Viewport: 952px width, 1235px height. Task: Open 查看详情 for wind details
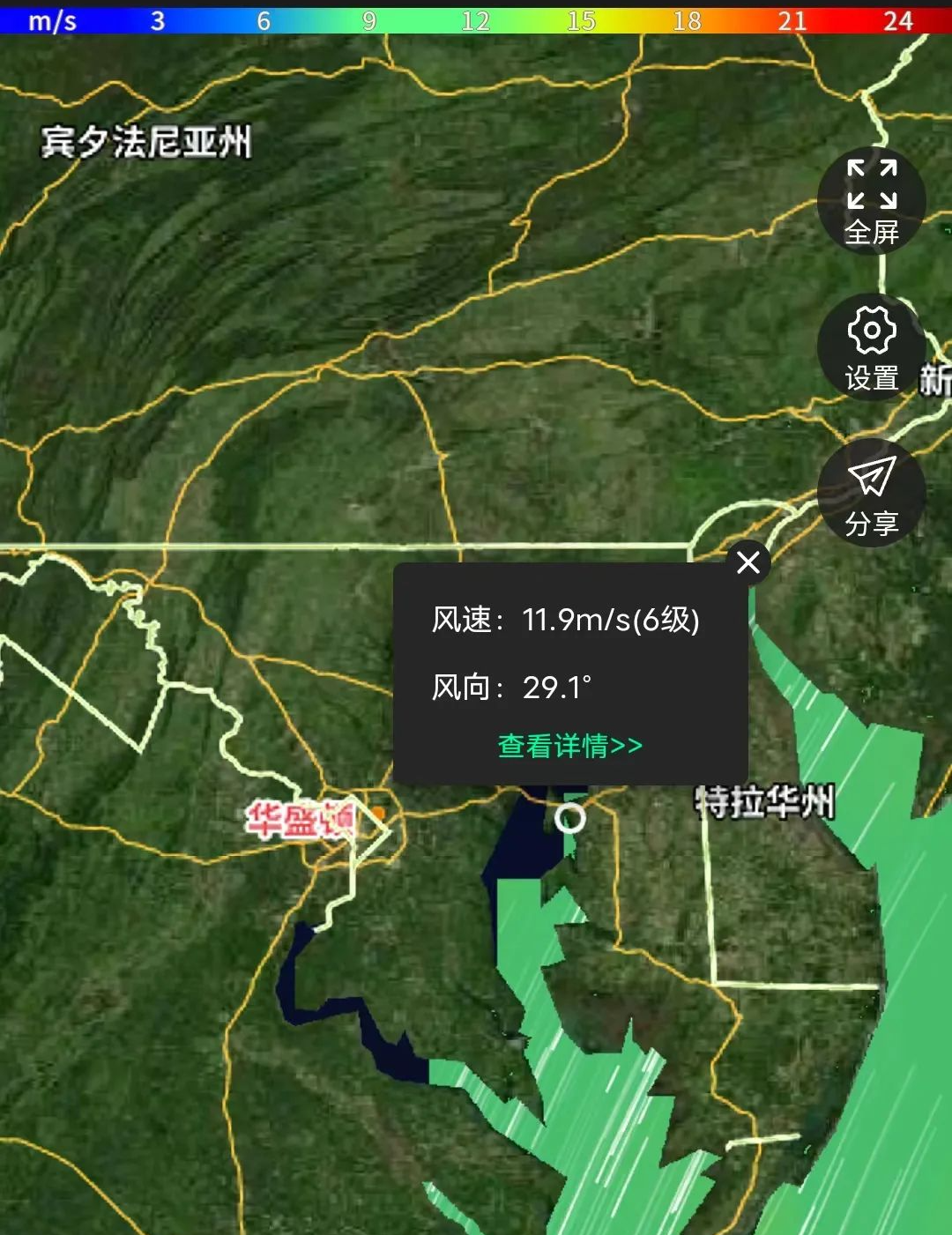569,746
